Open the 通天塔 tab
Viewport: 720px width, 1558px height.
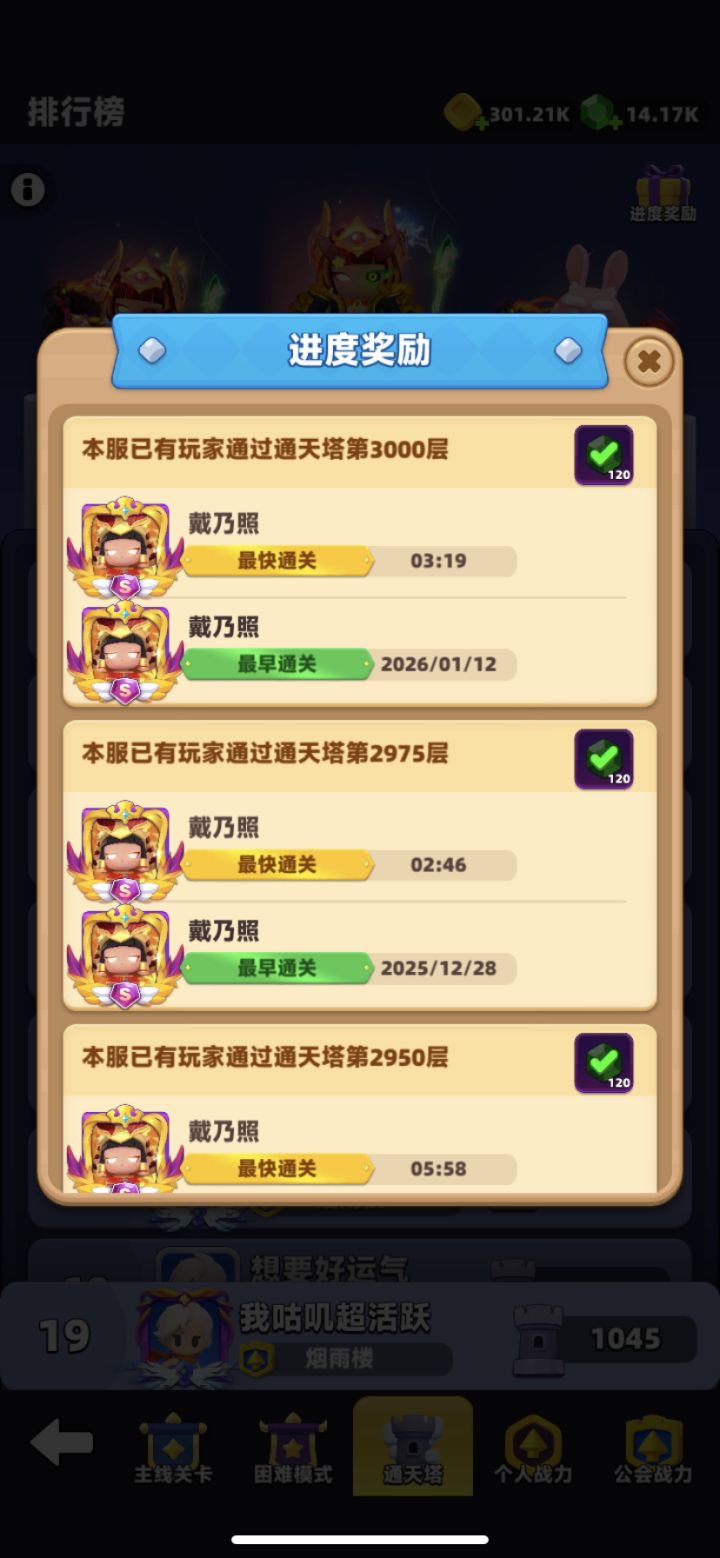click(x=413, y=1448)
